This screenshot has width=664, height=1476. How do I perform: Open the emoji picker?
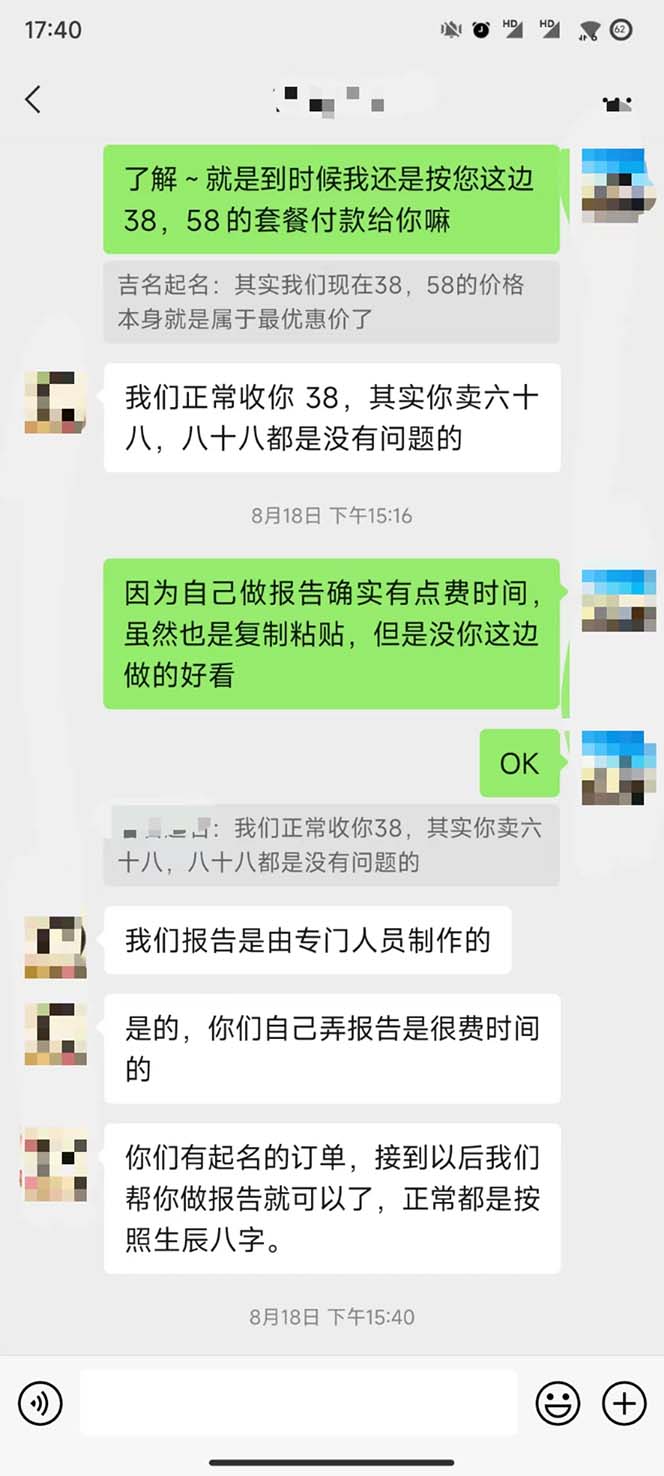tap(557, 1403)
